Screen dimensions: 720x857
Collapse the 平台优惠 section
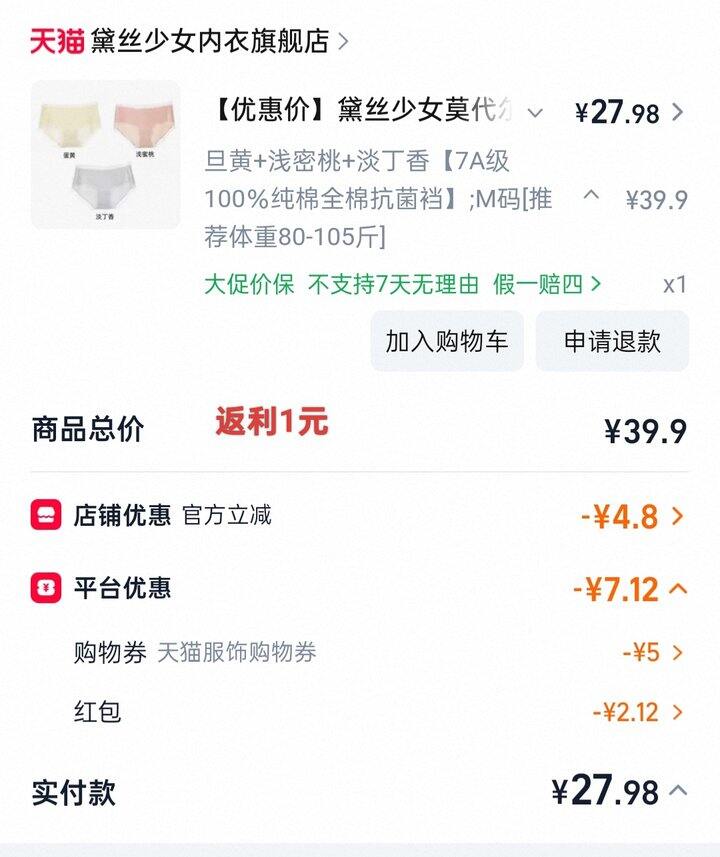coord(677,588)
